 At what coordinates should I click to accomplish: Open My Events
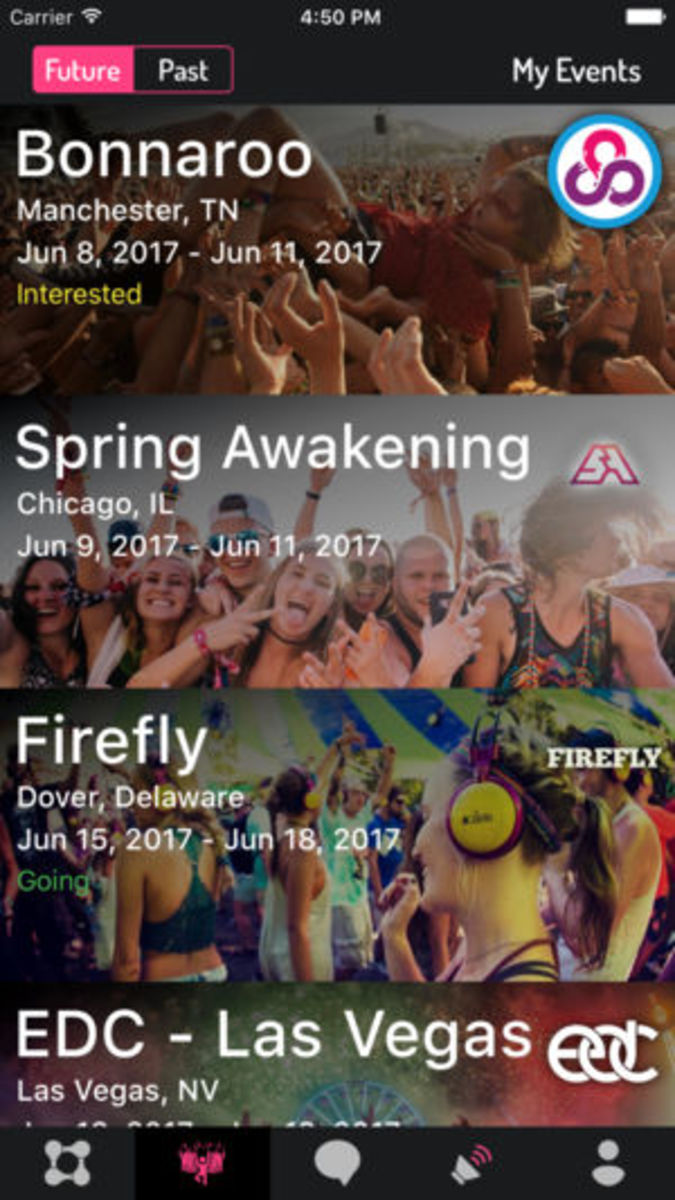[x=576, y=70]
